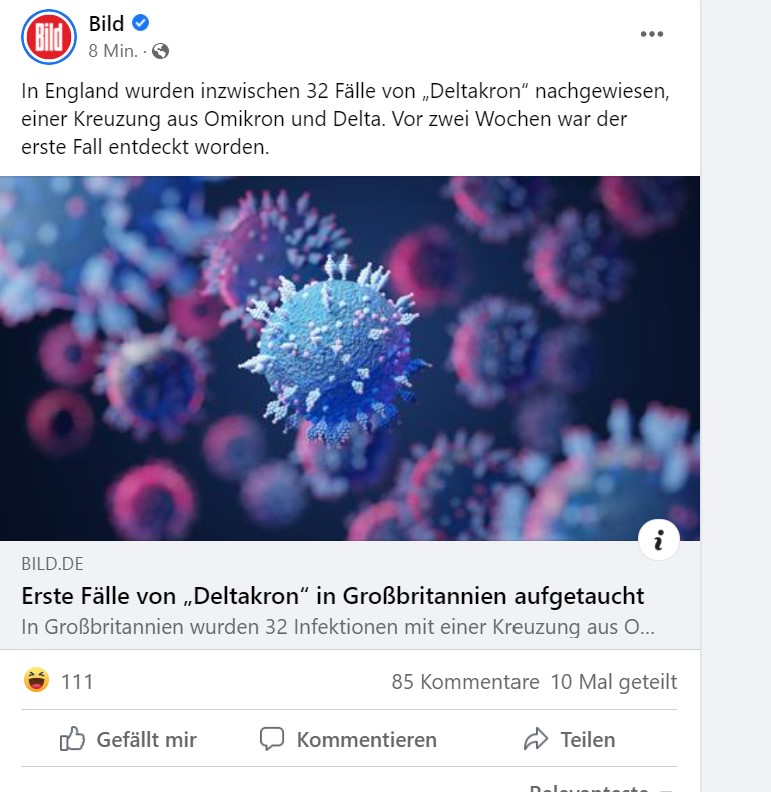See the 10 Mal geteilt shares
This screenshot has height=792, width=771.
click(x=613, y=682)
